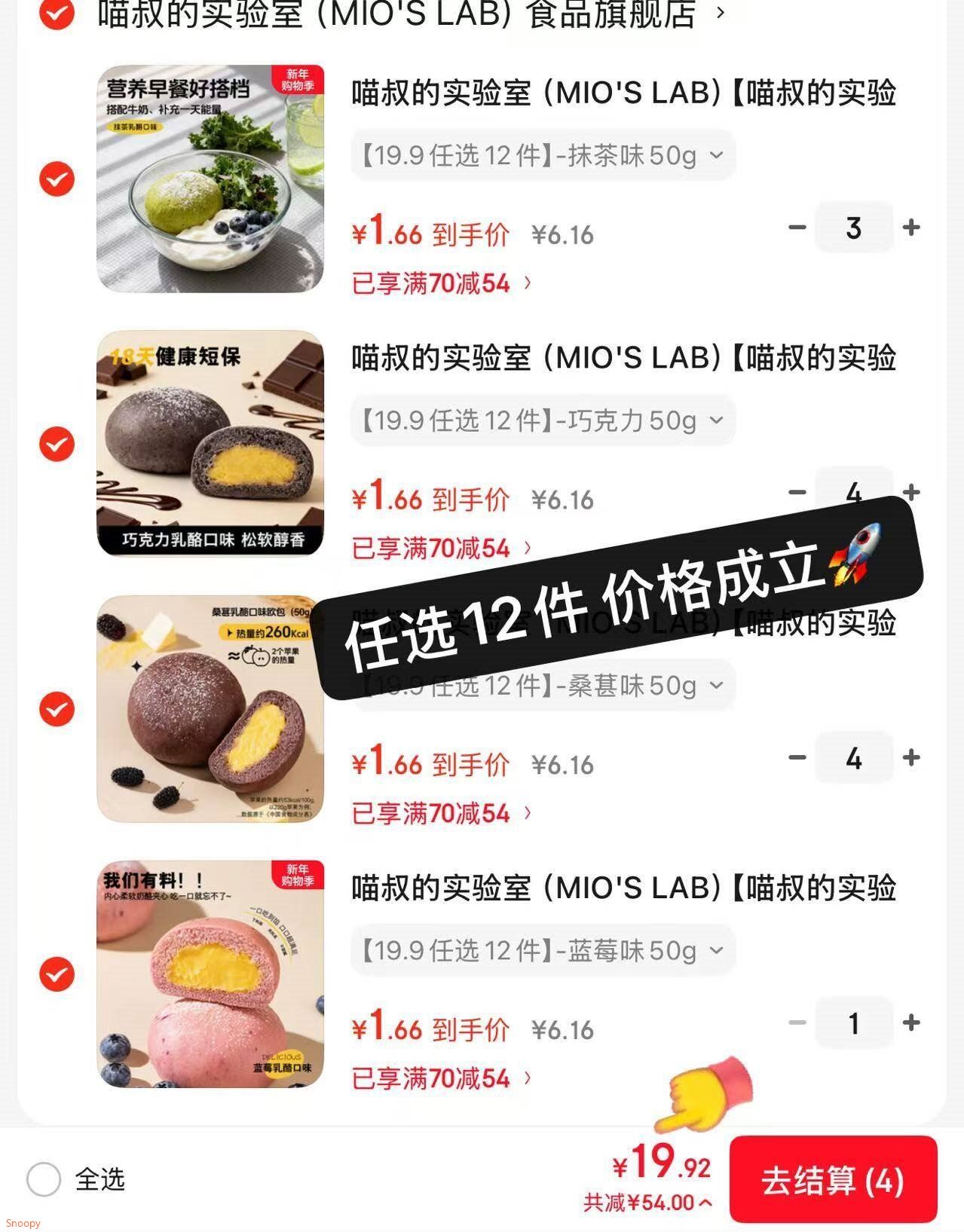The width and height of the screenshot is (964, 1232).
Task: Open the 巧克力 50g variant selector
Action: 543,420
